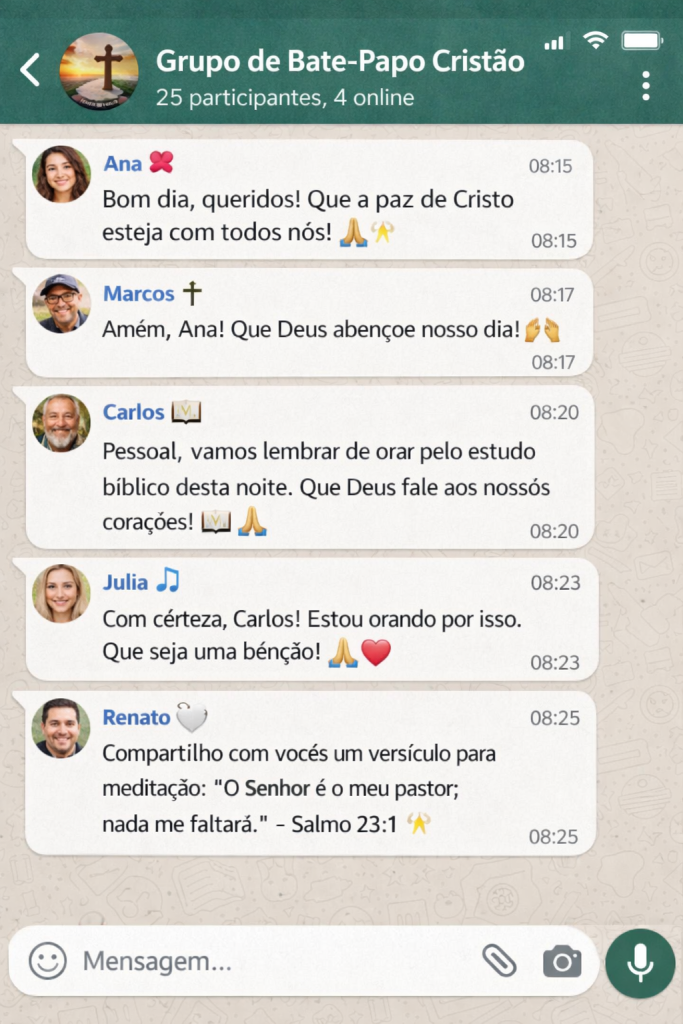
Task: Open Julia's profile picture
Action: (x=61, y=593)
